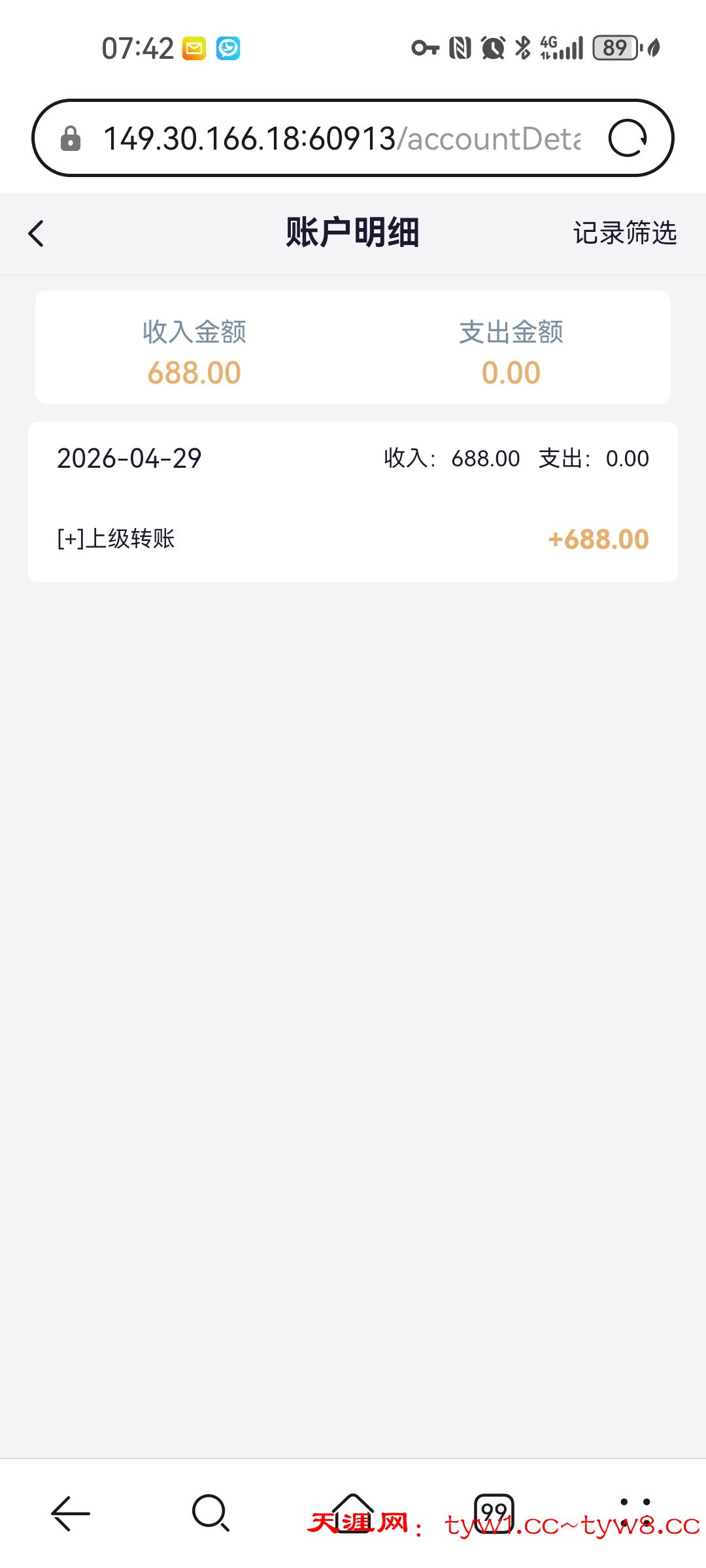
Task: Tap the browser back arrow at bottom
Action: pos(71,1513)
